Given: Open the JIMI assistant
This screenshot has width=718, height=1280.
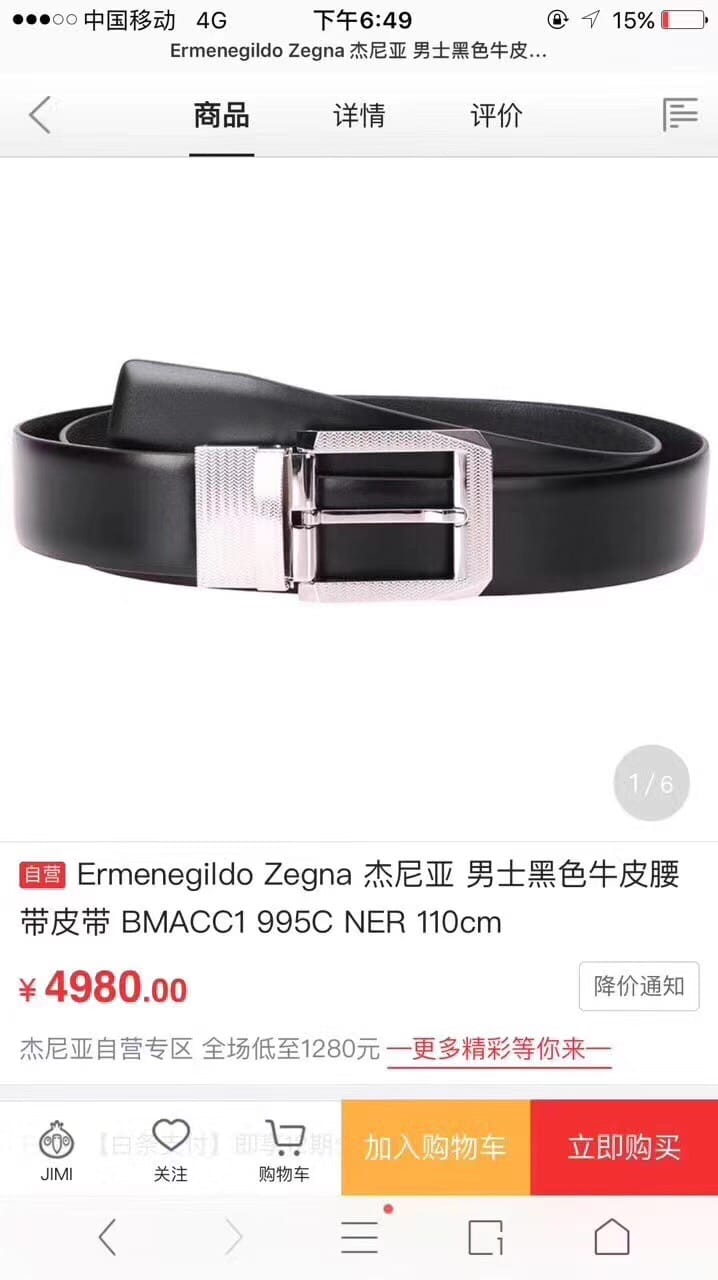Looking at the screenshot, I should pyautogui.click(x=57, y=1150).
